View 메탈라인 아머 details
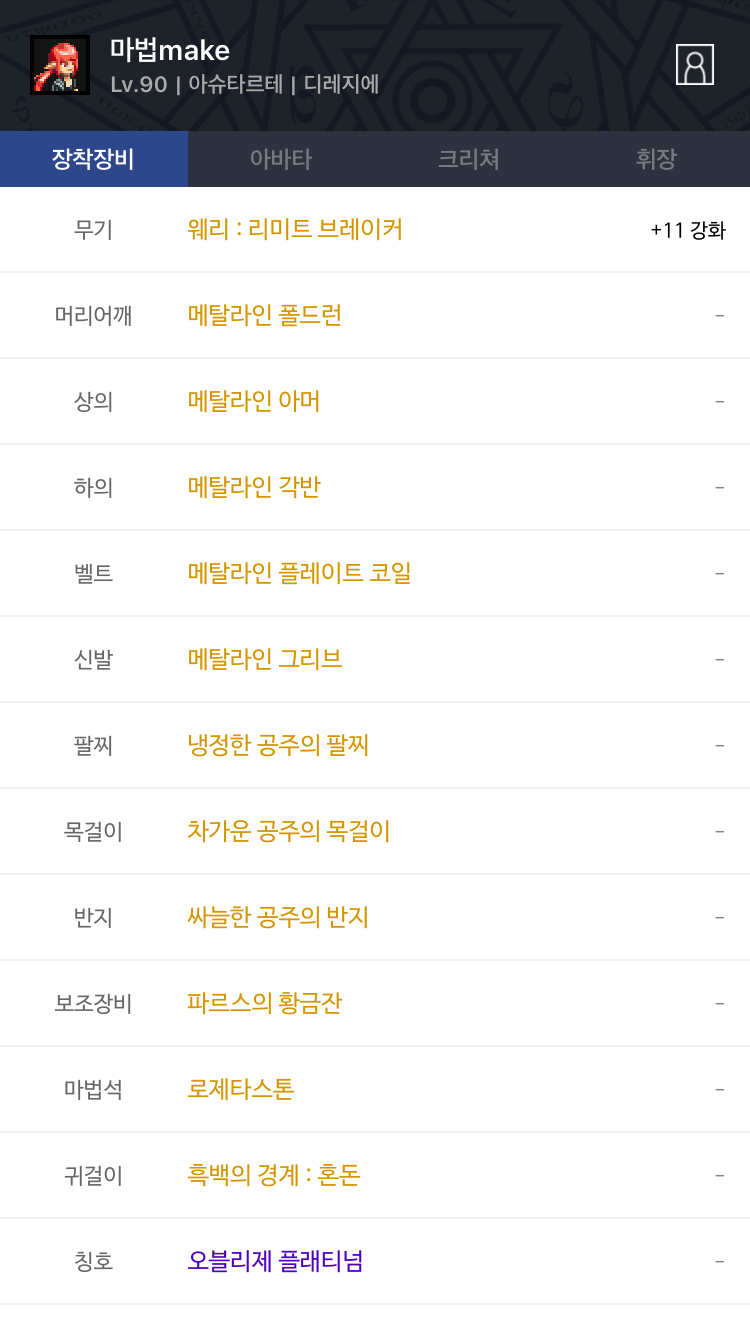The image size is (750, 1334). pyautogui.click(x=254, y=401)
